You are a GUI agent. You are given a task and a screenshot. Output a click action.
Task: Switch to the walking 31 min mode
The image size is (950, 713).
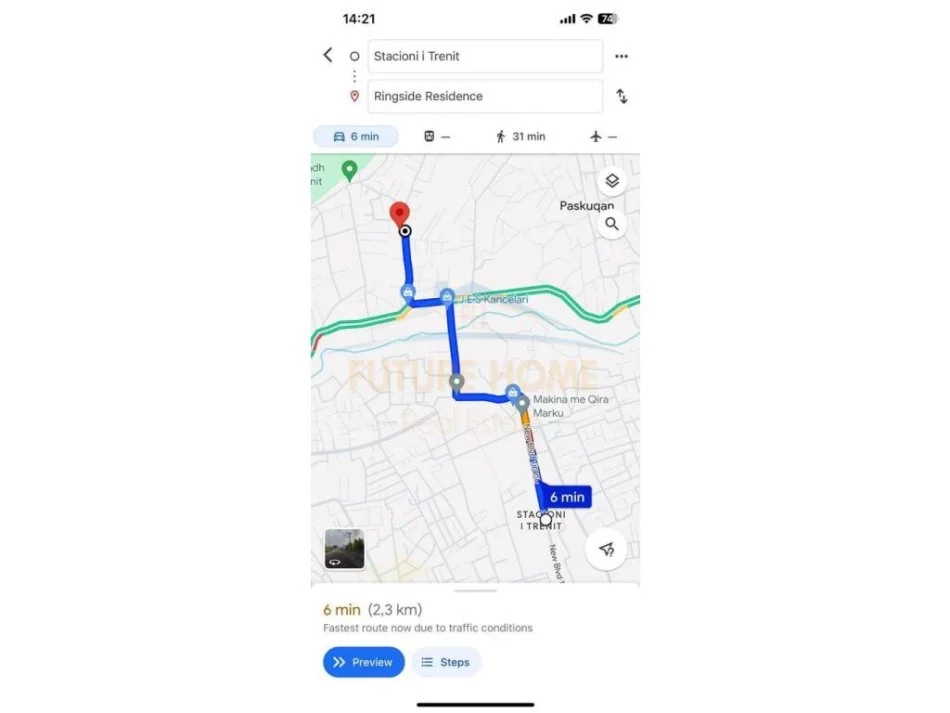(521, 137)
